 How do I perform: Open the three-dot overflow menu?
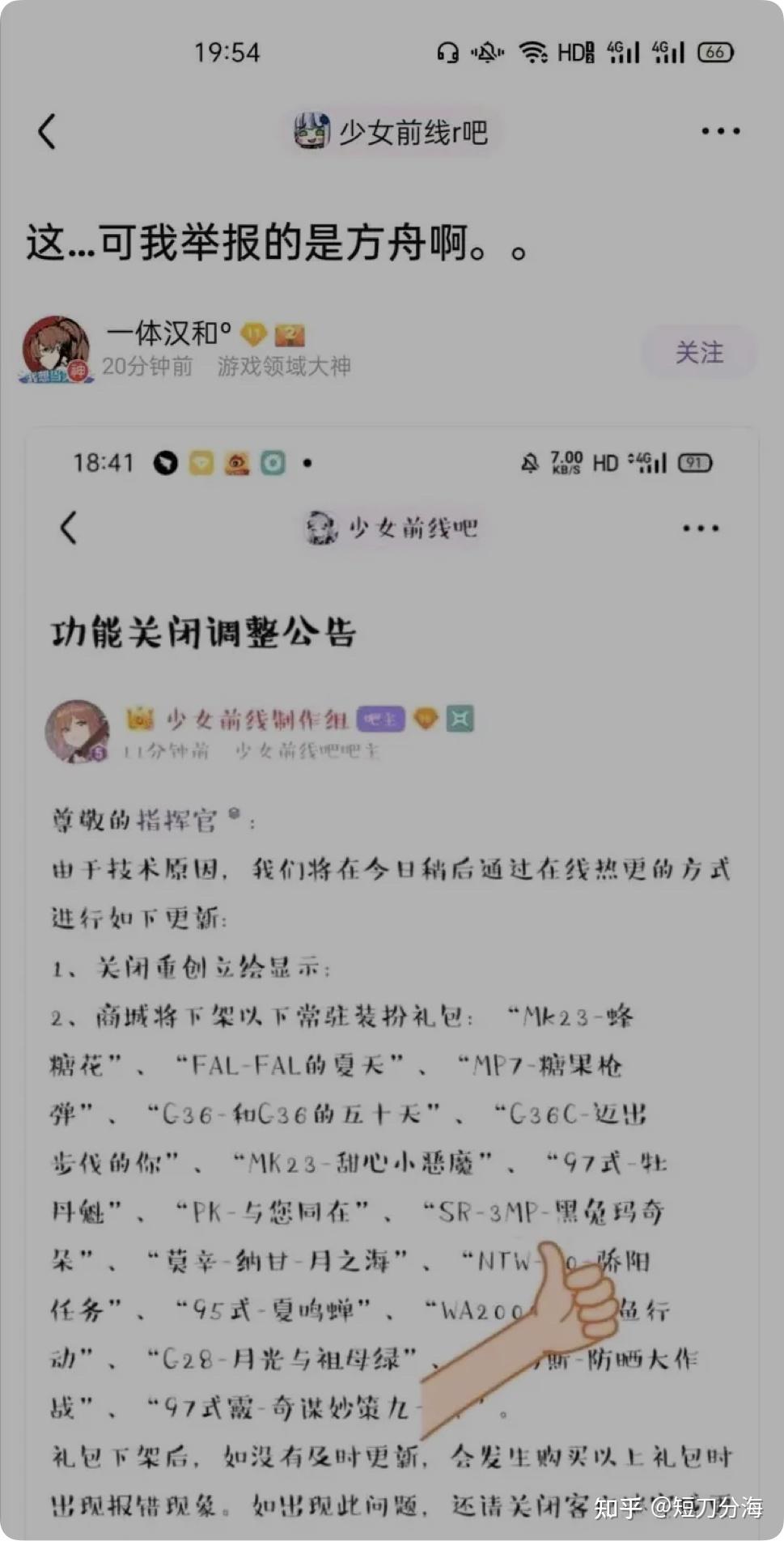(x=720, y=131)
